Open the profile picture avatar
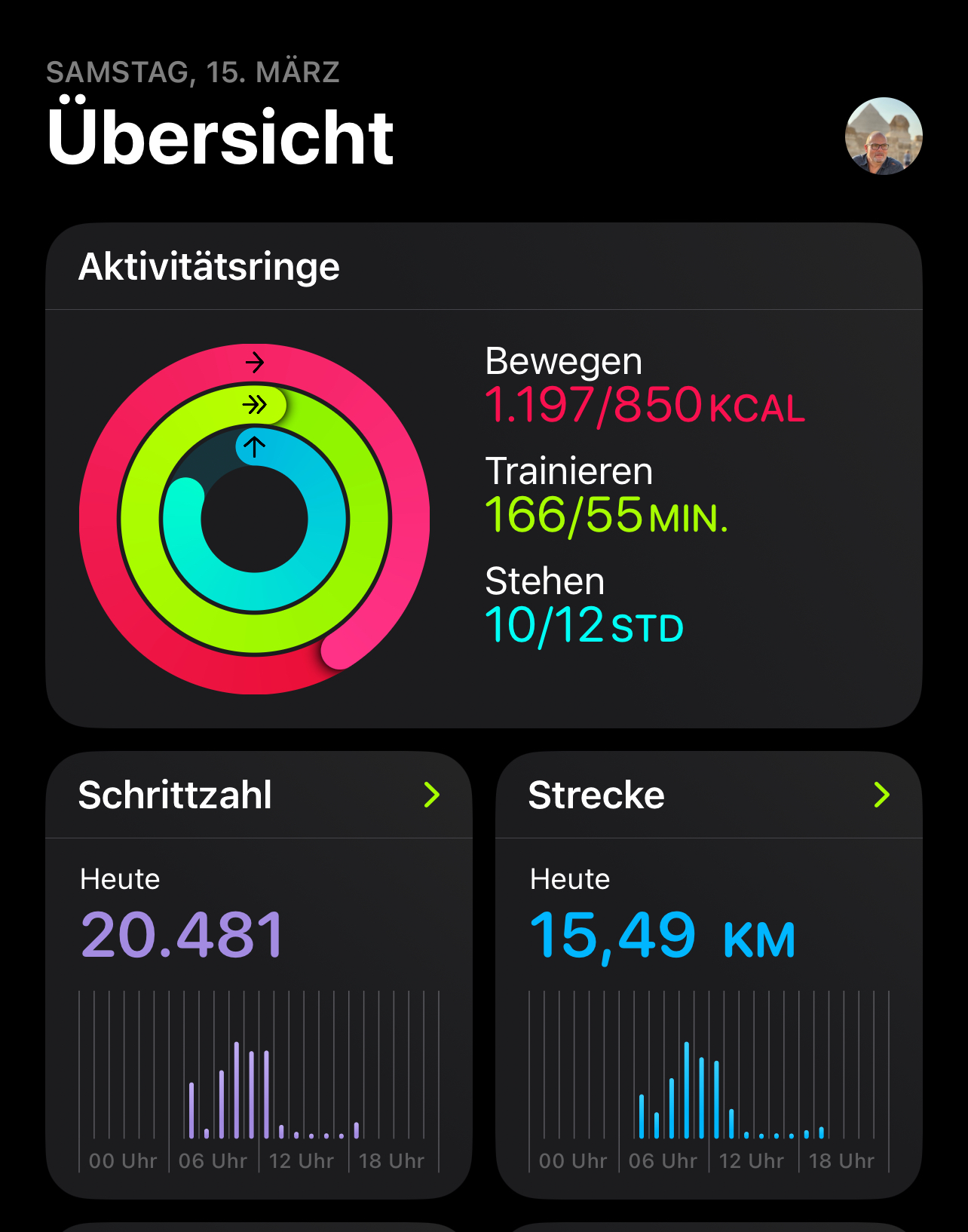Viewport: 968px width, 1232px height. coord(884,136)
